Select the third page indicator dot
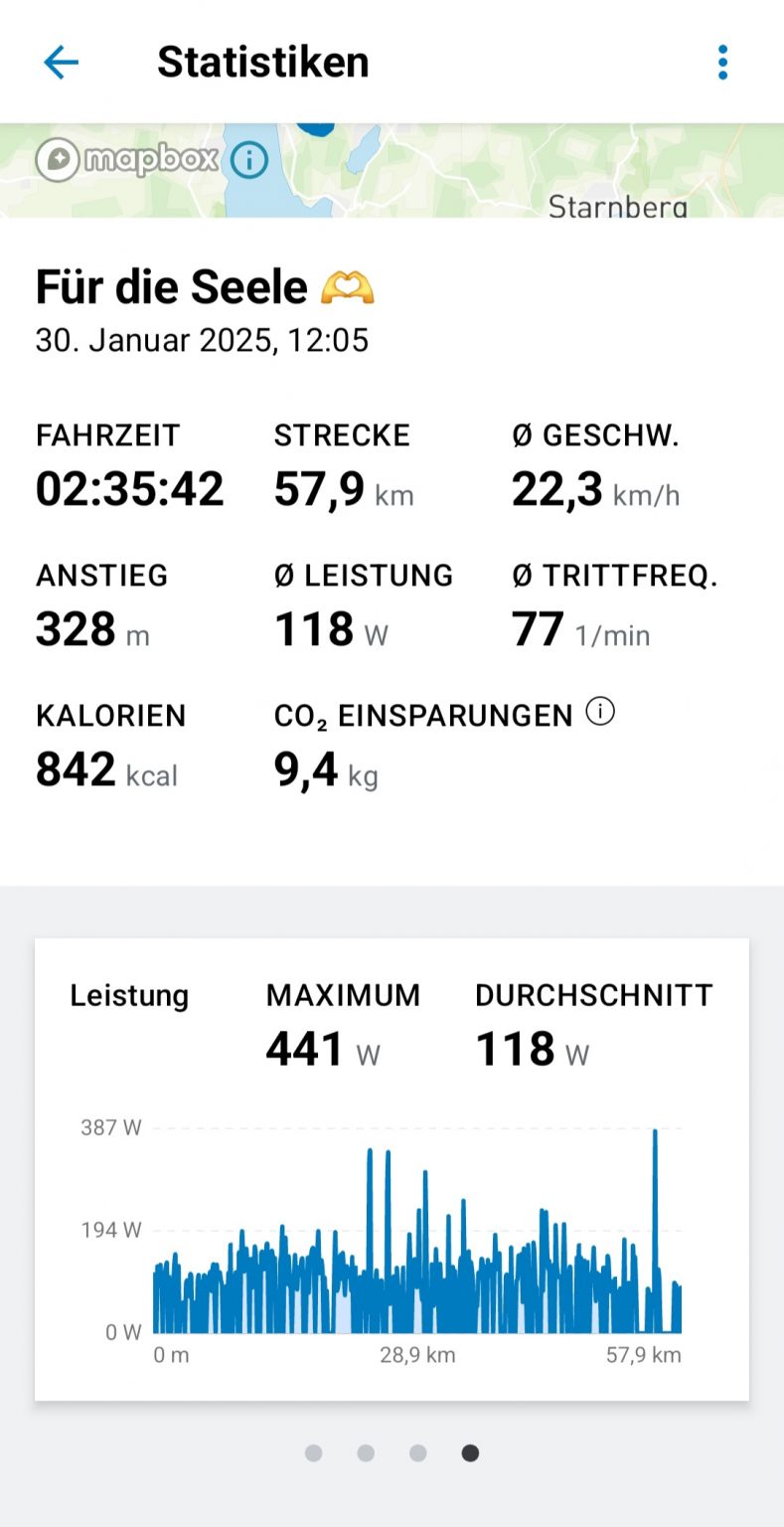 (x=417, y=1452)
